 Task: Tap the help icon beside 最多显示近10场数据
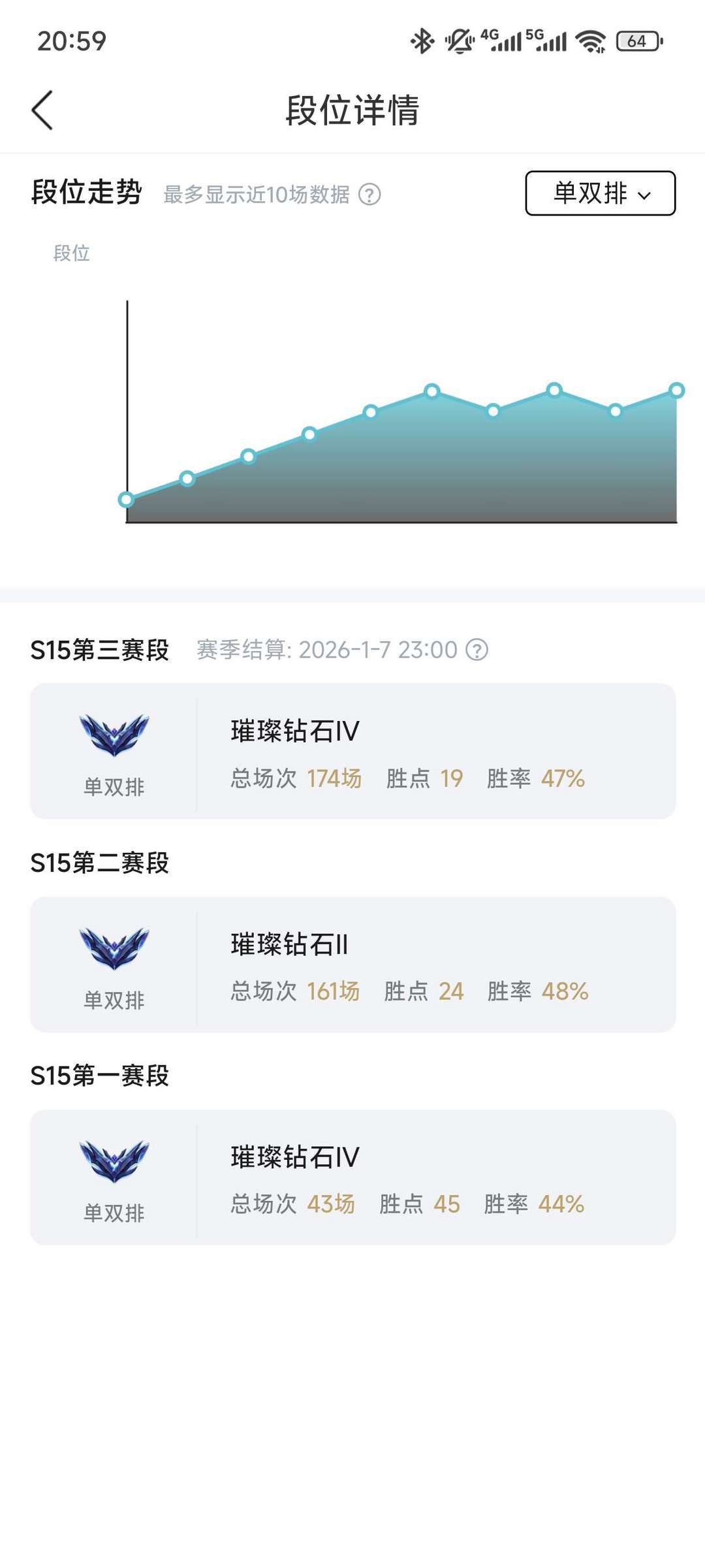click(x=369, y=194)
